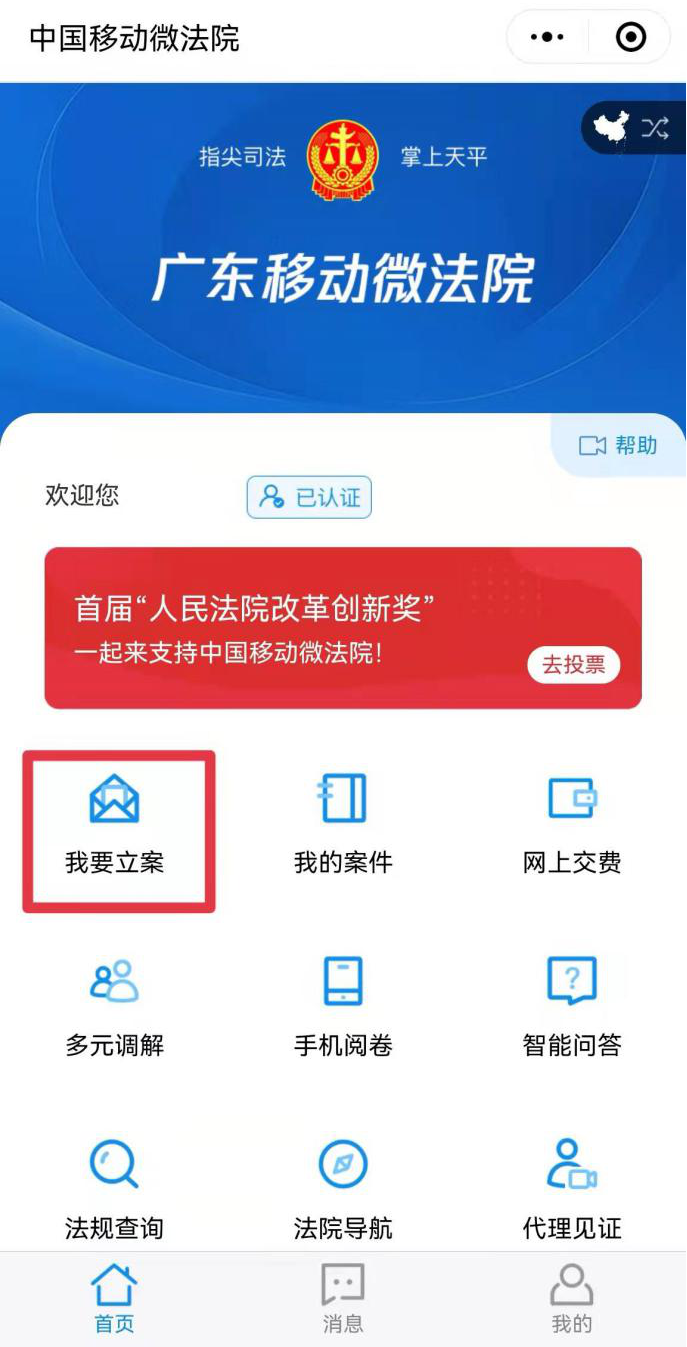Open the mini program more-options menu
Screen dimensions: 687x1347
[547, 38]
